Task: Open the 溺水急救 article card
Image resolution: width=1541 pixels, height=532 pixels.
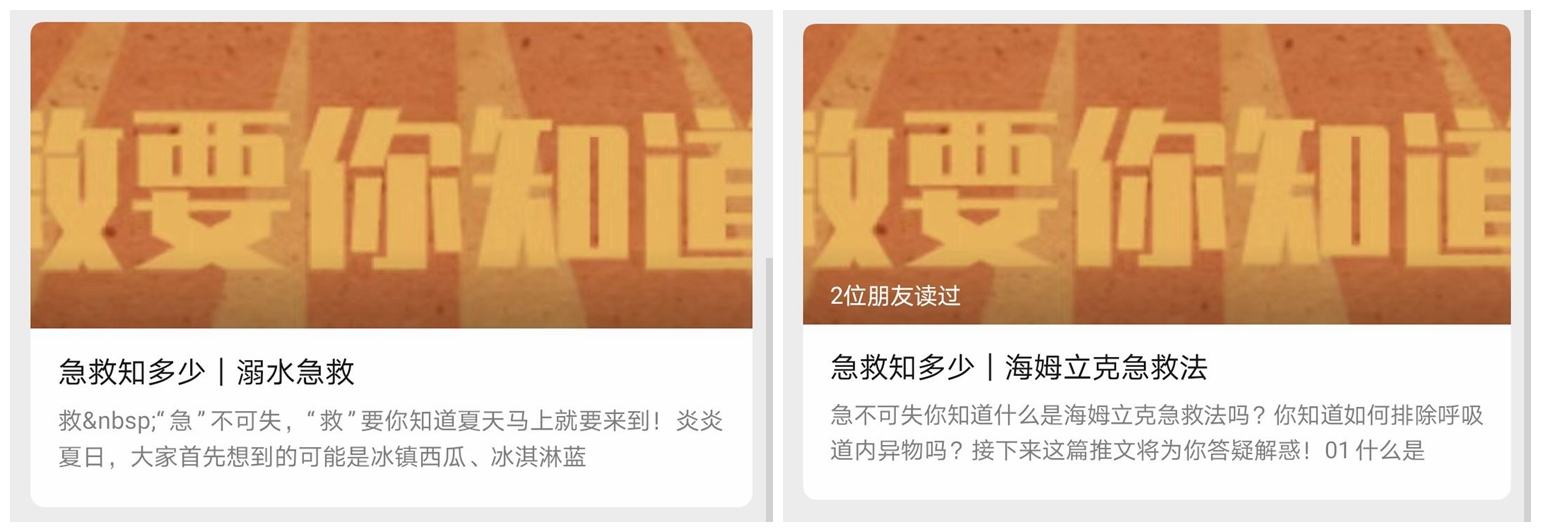Action: point(391,372)
